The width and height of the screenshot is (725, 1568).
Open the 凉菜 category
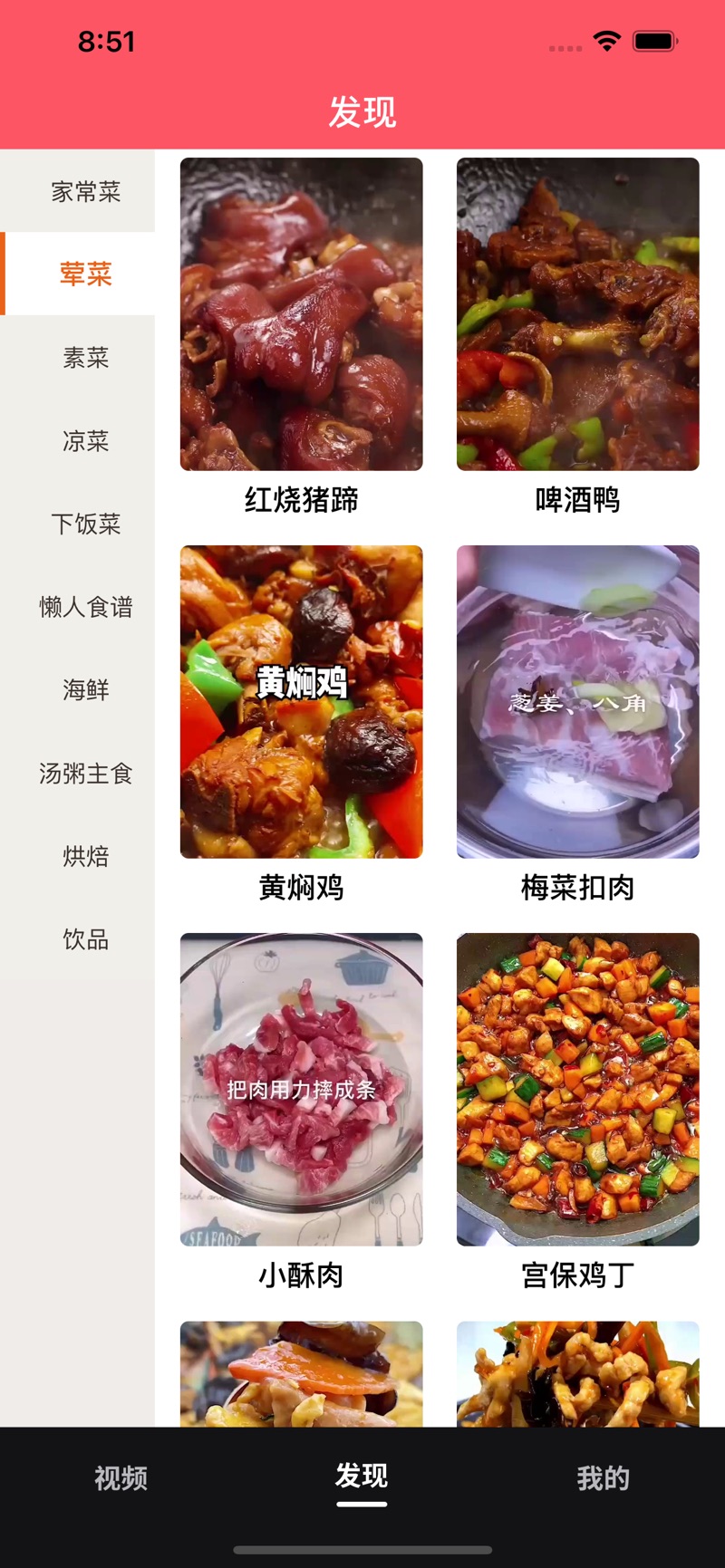[x=85, y=441]
